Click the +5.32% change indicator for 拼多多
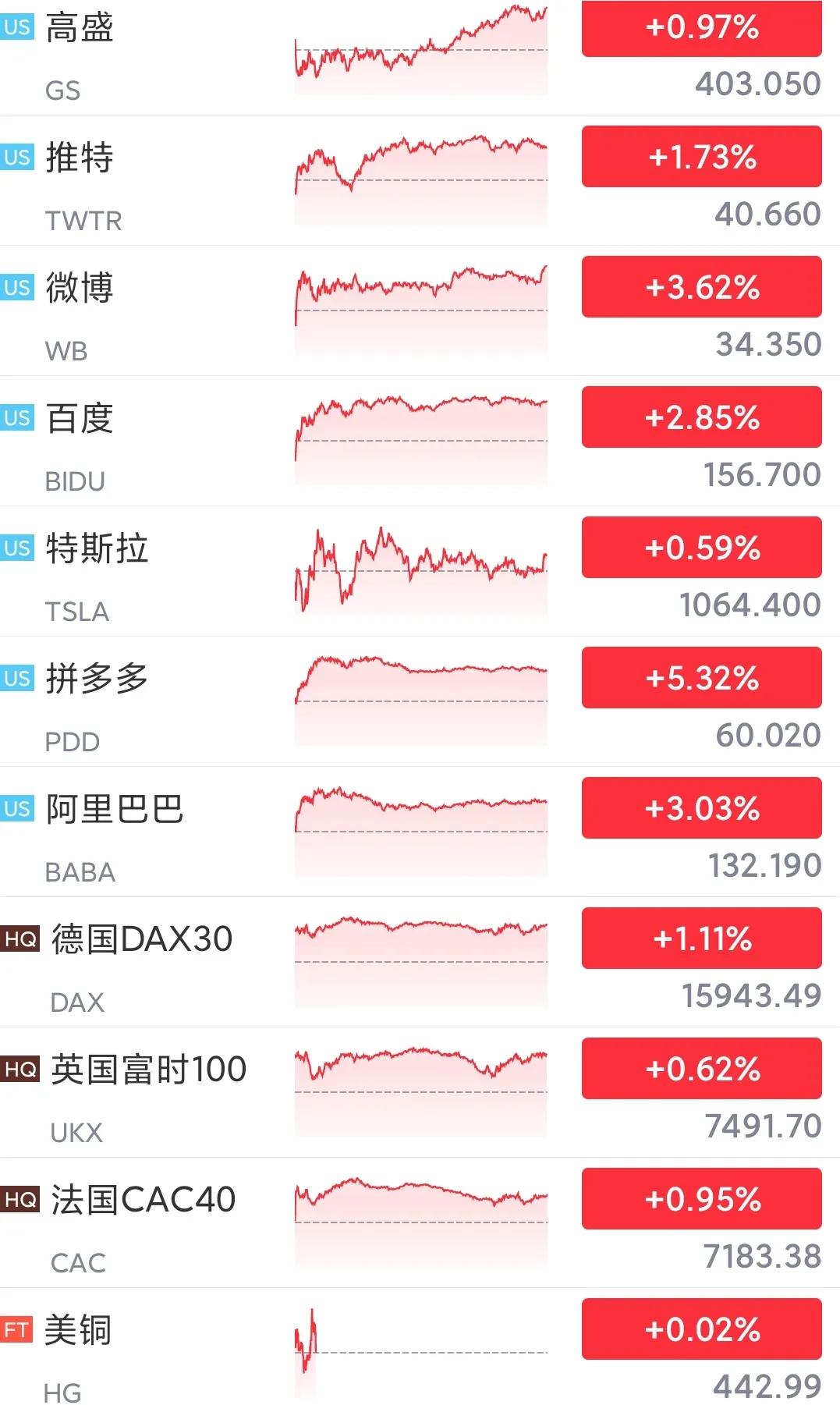Image resolution: width=840 pixels, height=1405 pixels. click(700, 679)
